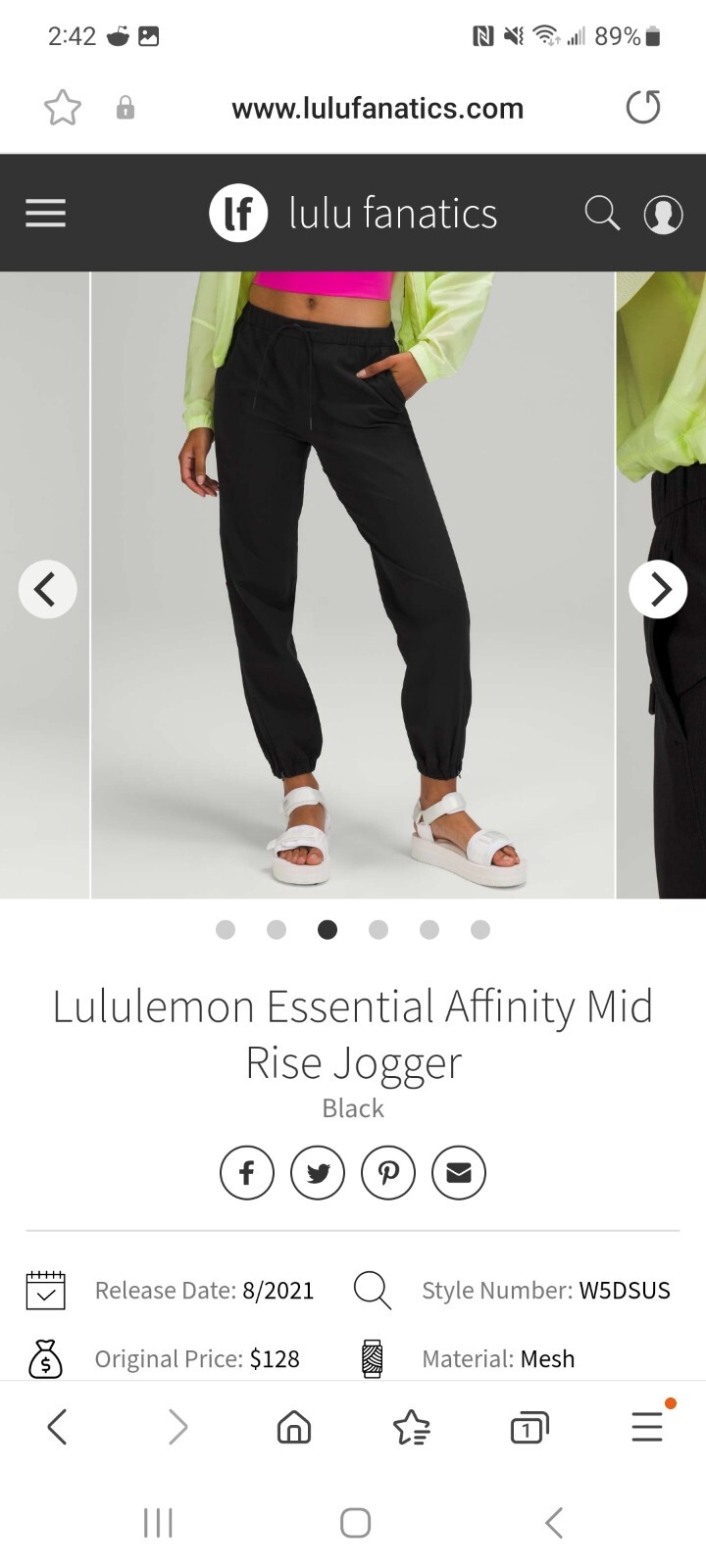This screenshot has width=706, height=1568.
Task: Pin this jogger to Pinterest
Action: (387, 1172)
